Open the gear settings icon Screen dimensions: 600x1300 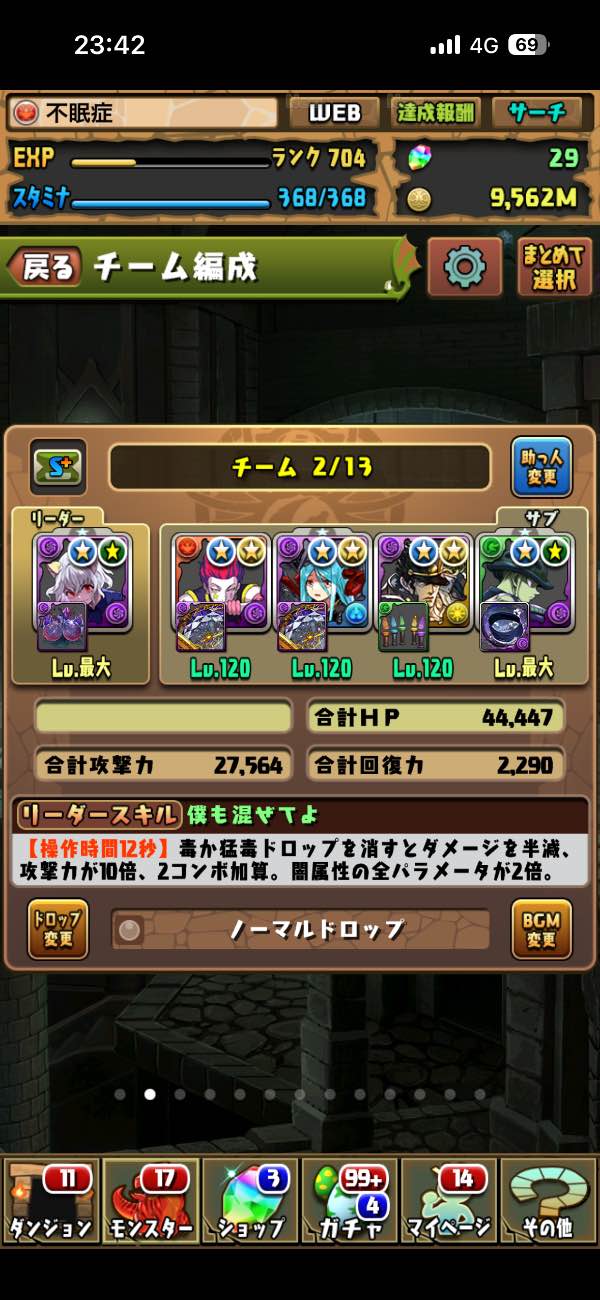pos(464,267)
